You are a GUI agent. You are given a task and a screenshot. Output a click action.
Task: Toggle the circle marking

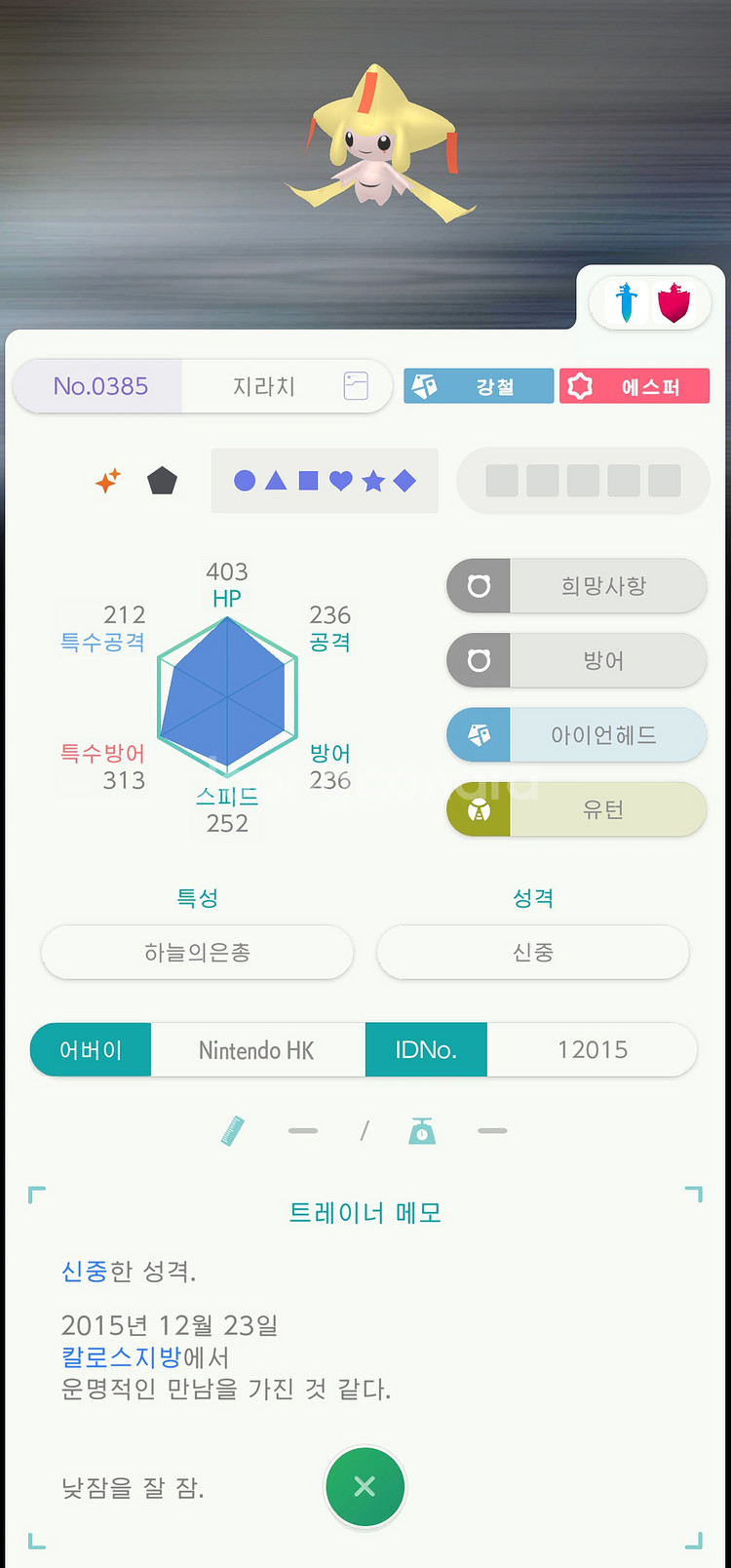click(x=246, y=480)
